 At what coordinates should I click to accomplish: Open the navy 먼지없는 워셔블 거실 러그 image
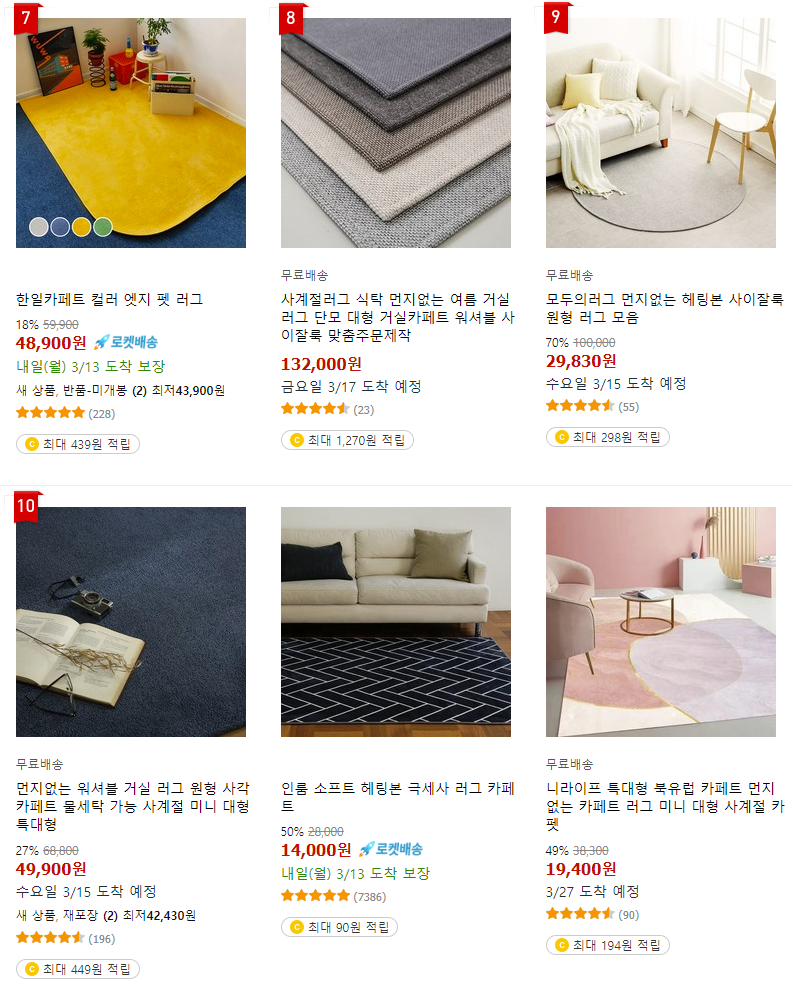[x=131, y=621]
